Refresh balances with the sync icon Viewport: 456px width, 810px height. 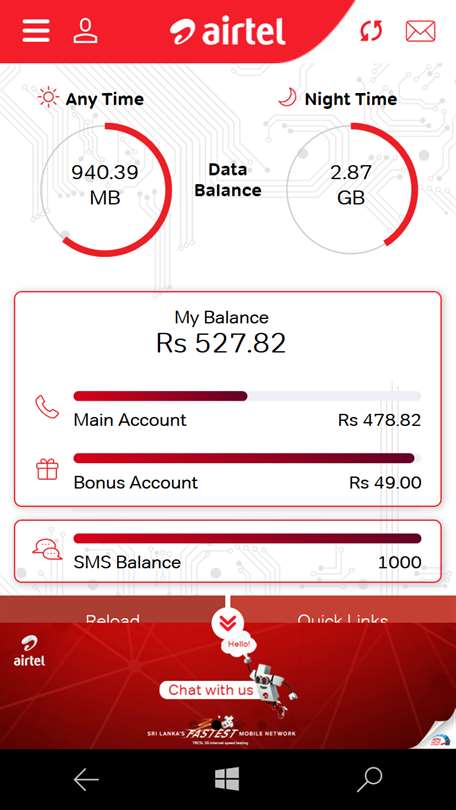point(371,31)
